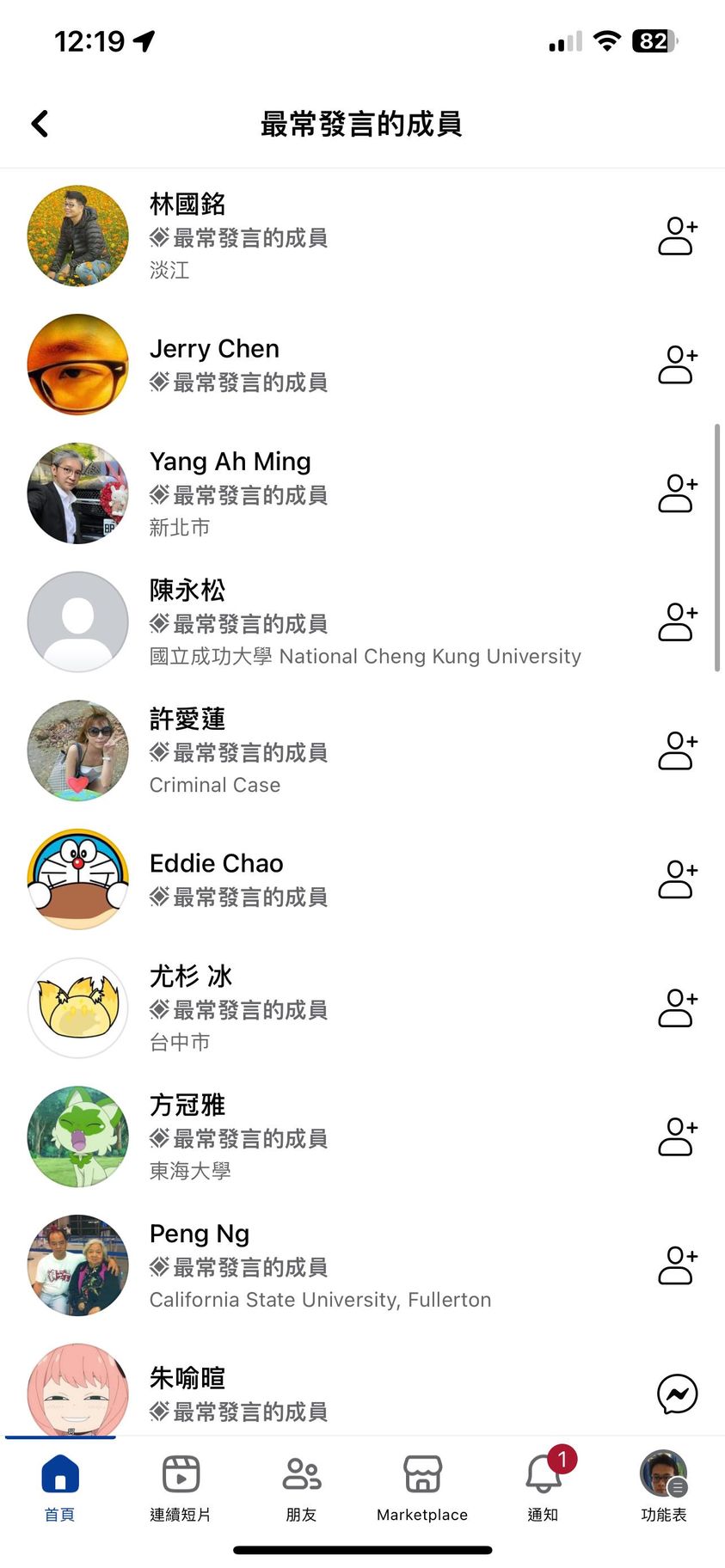Add Yang Ah Ming as a friend
The image size is (725, 1568).
point(677,493)
